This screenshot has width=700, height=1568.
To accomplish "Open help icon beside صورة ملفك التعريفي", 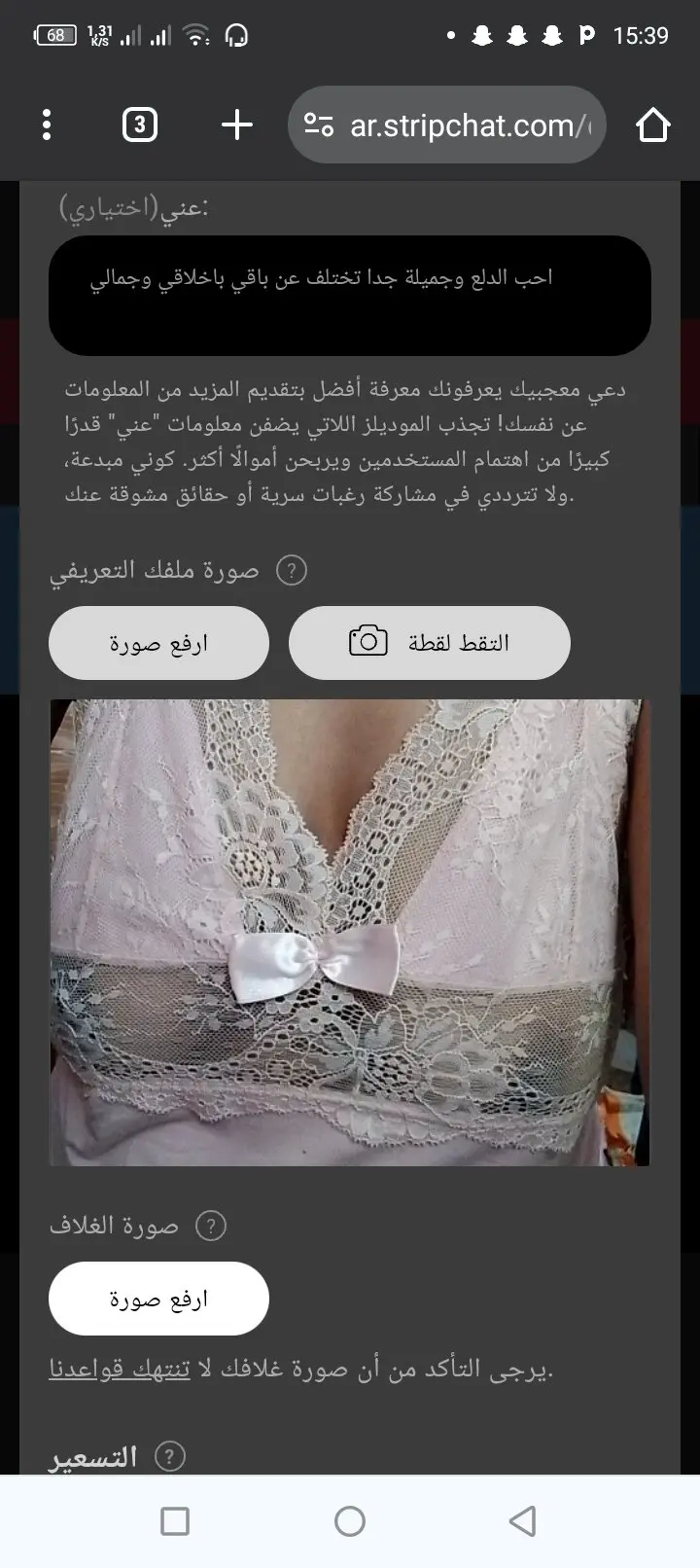I will pos(292,570).
